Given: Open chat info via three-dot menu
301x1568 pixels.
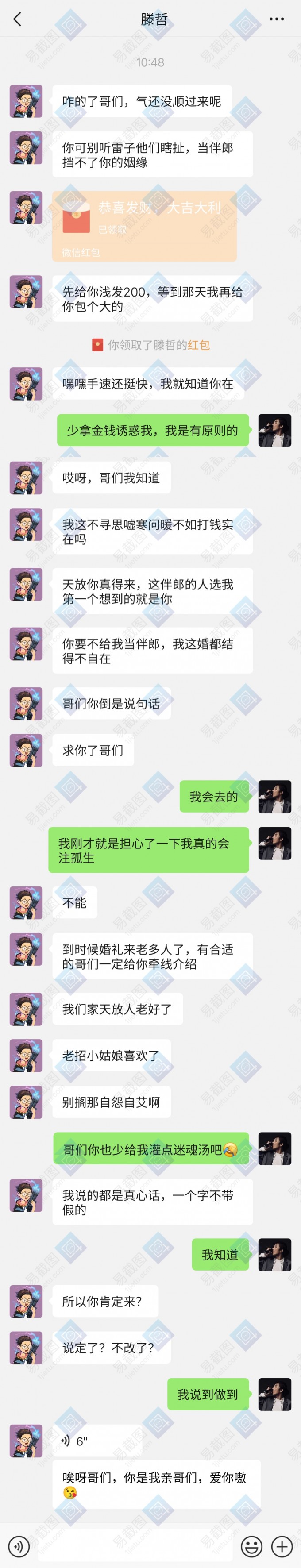Looking at the screenshot, I should pyautogui.click(x=277, y=19).
